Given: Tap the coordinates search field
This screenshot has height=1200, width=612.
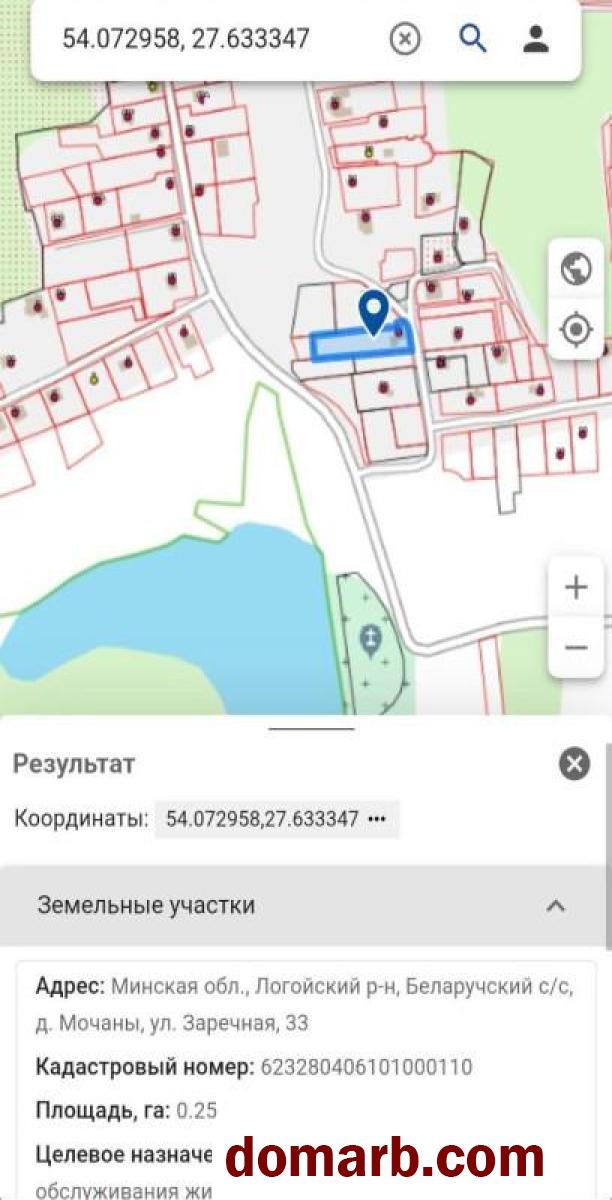Looking at the screenshot, I should click(x=200, y=39).
